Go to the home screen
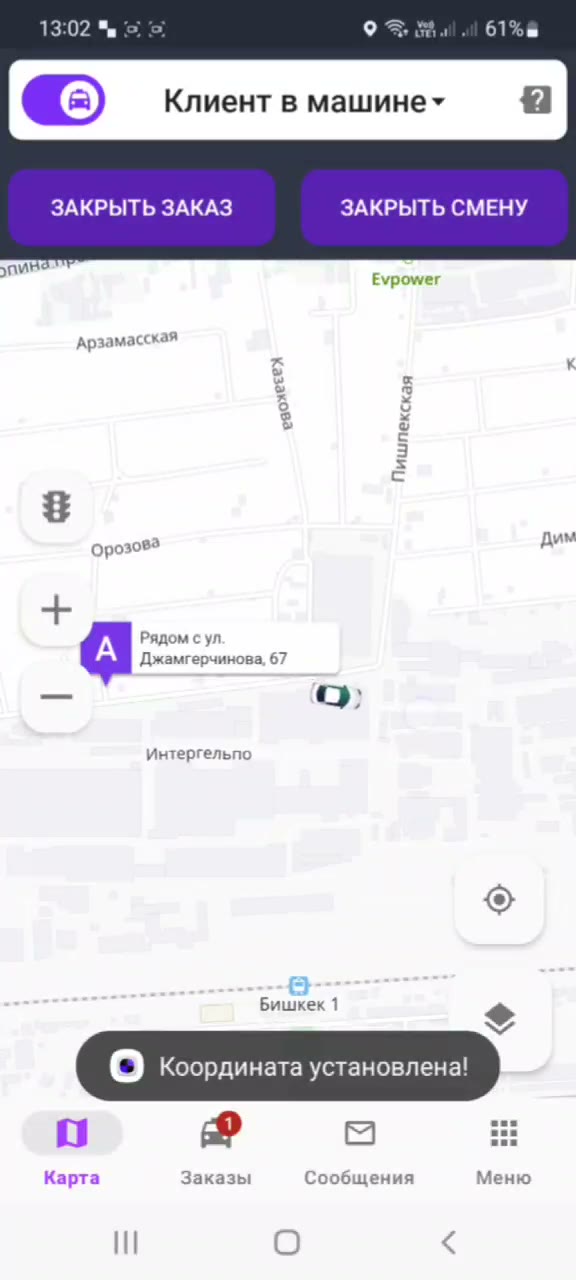The height and width of the screenshot is (1280, 576). [x=287, y=1242]
